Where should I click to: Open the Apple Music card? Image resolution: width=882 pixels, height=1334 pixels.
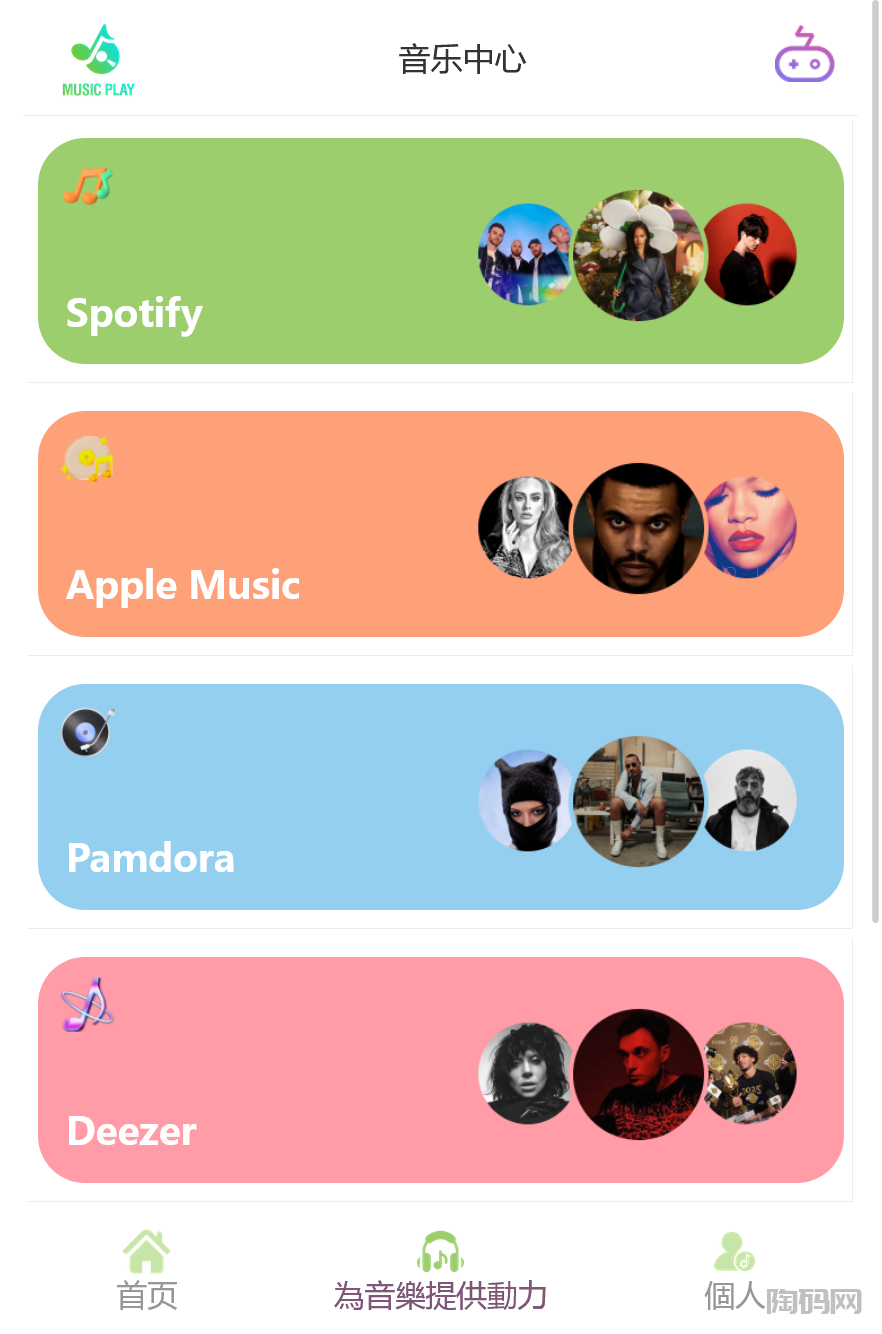440,524
